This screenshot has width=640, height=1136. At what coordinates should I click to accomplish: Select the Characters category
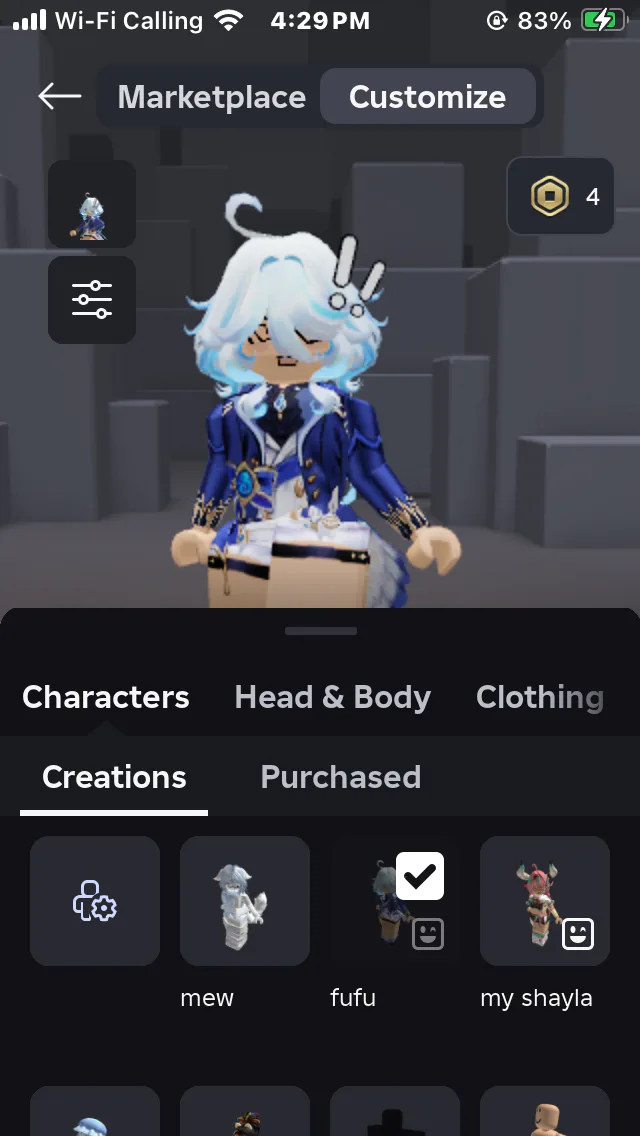[x=106, y=697]
